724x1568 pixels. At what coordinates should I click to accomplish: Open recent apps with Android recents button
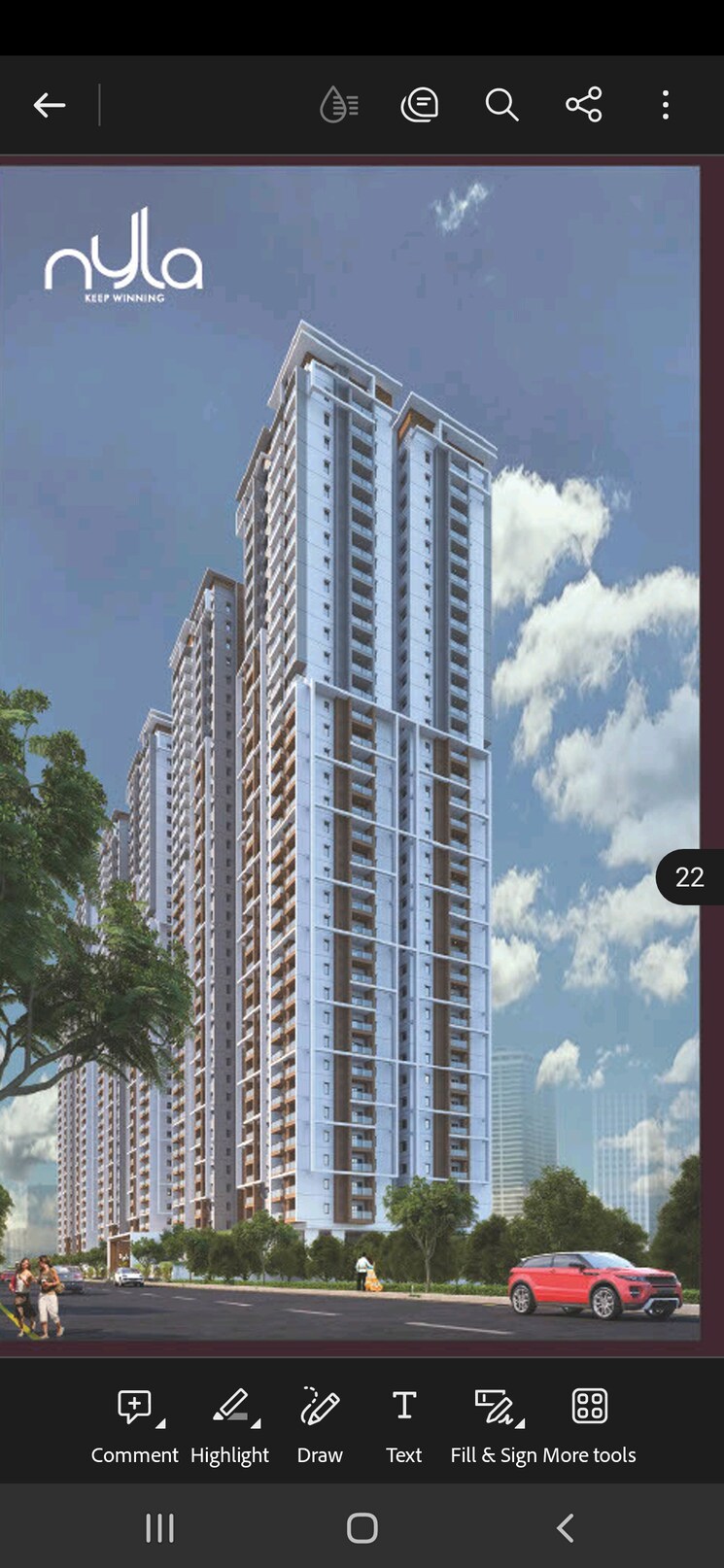[x=158, y=1526]
